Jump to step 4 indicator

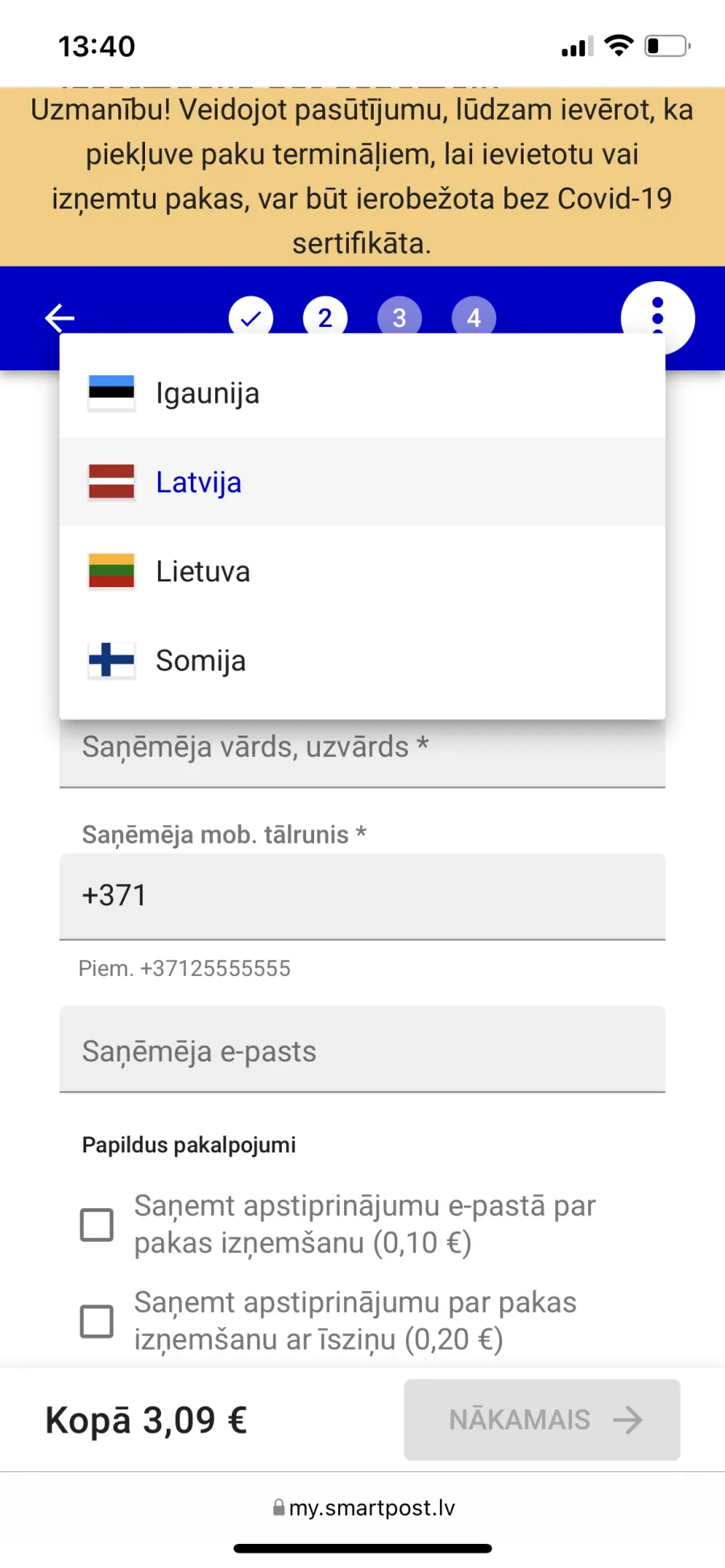[474, 318]
